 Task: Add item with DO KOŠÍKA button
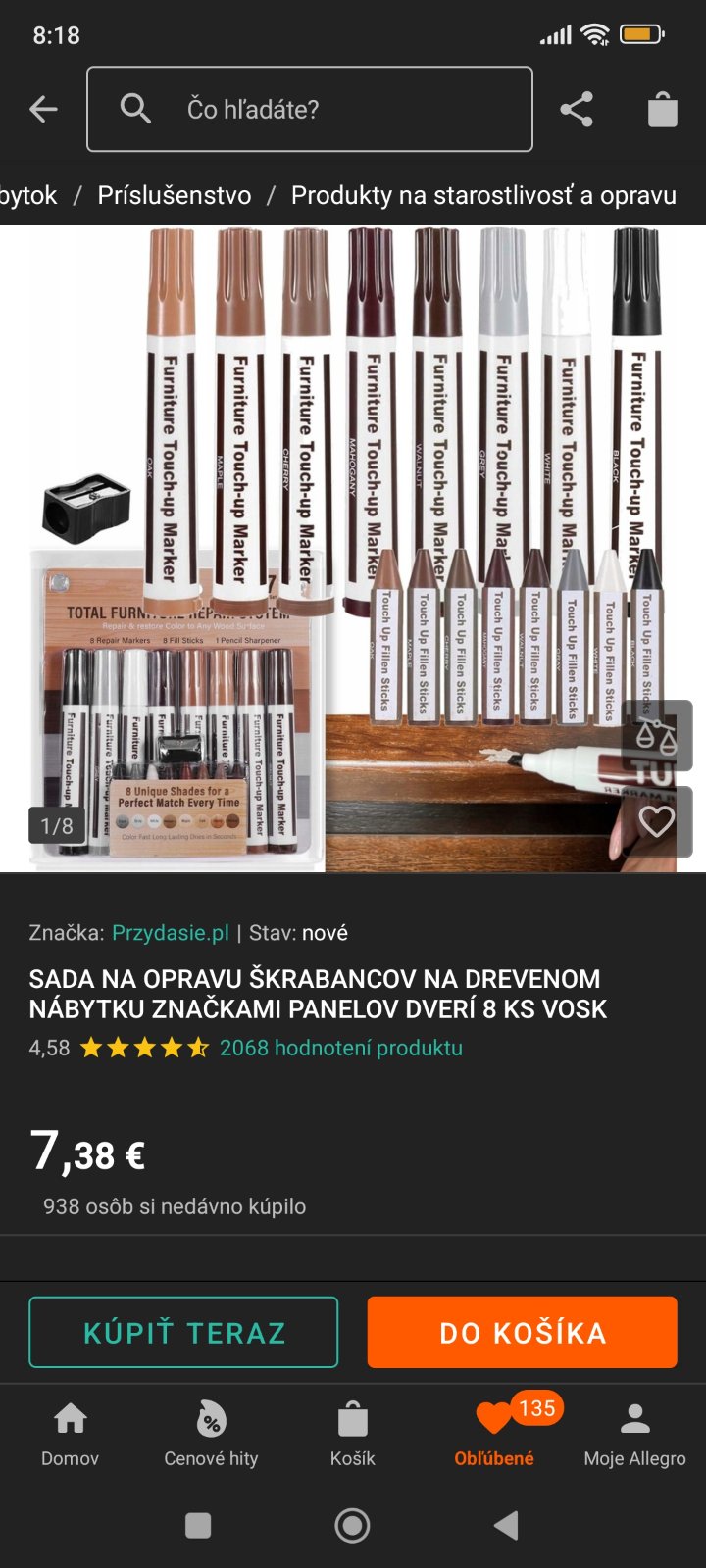tap(522, 1332)
